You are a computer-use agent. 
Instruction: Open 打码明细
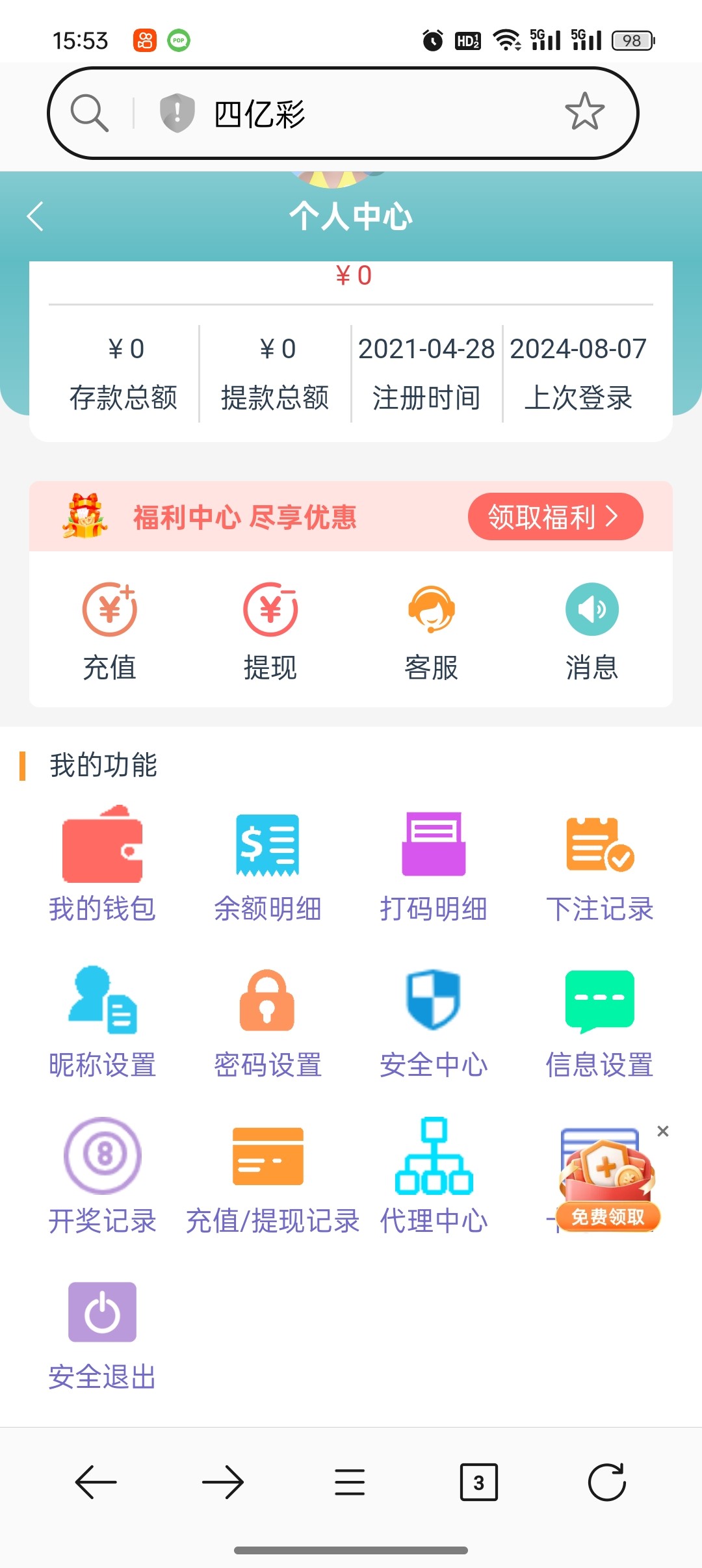[434, 865]
